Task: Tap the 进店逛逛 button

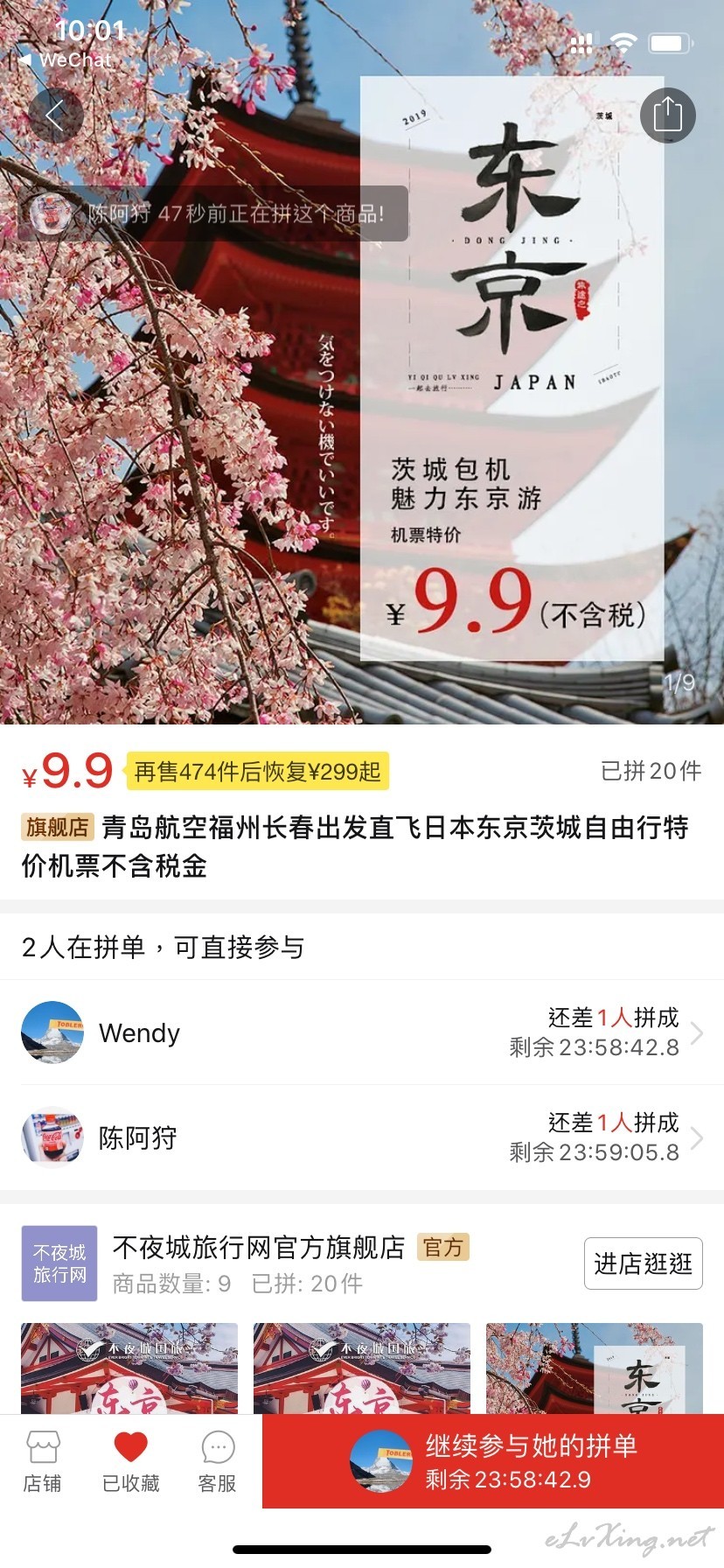Action: (644, 1263)
